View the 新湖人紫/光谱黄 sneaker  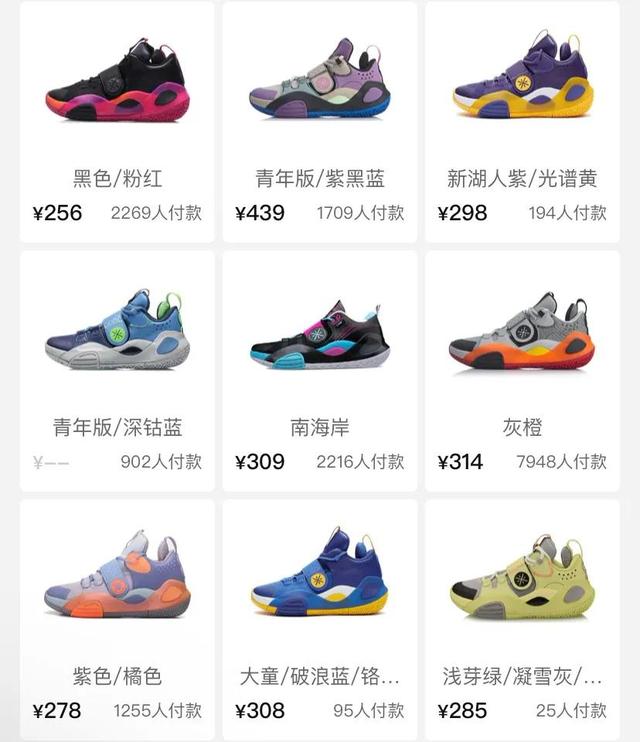tap(522, 120)
